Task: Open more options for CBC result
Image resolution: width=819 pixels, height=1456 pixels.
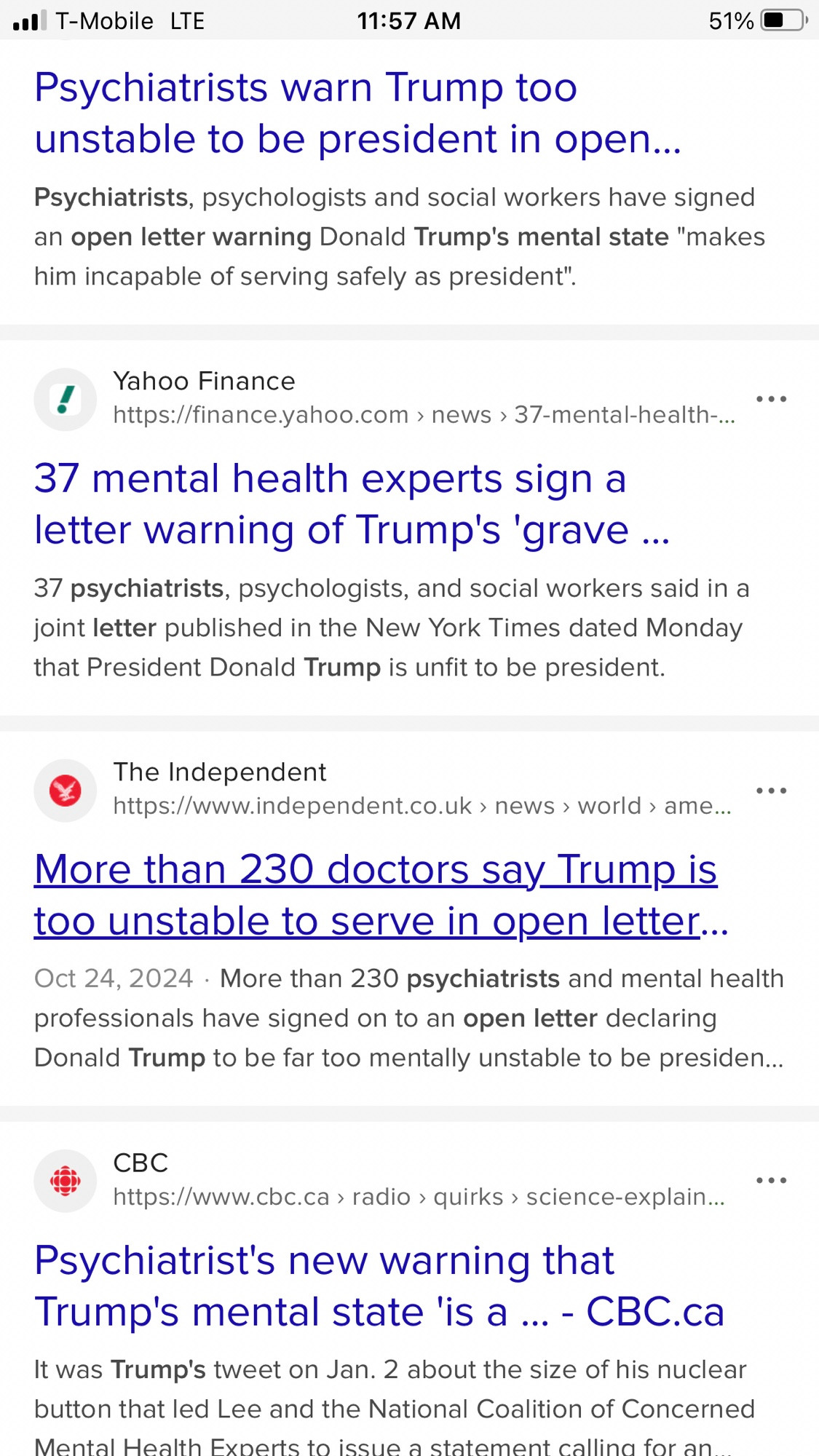Action: (771, 1180)
